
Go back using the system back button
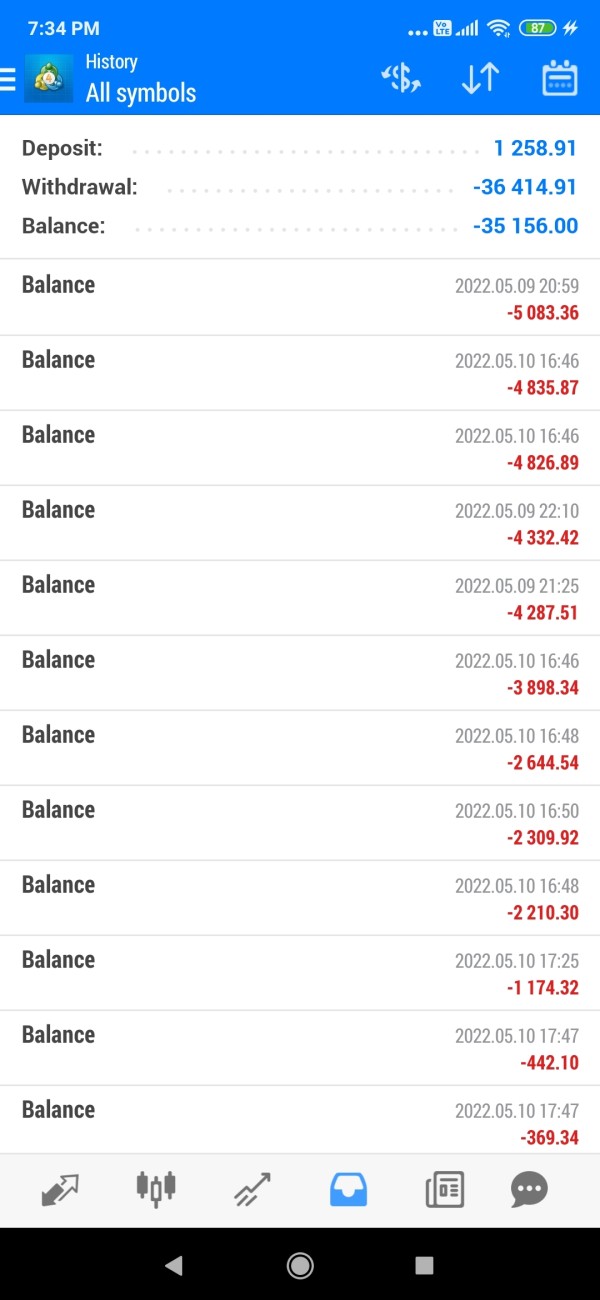174,1265
